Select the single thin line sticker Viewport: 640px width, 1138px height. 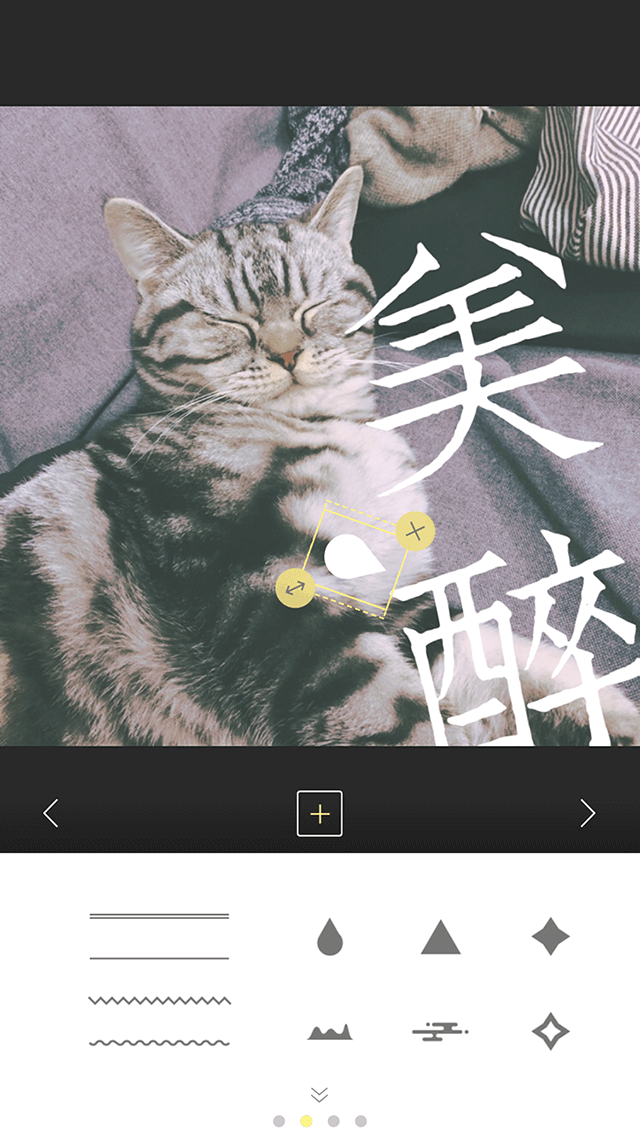click(x=159, y=958)
